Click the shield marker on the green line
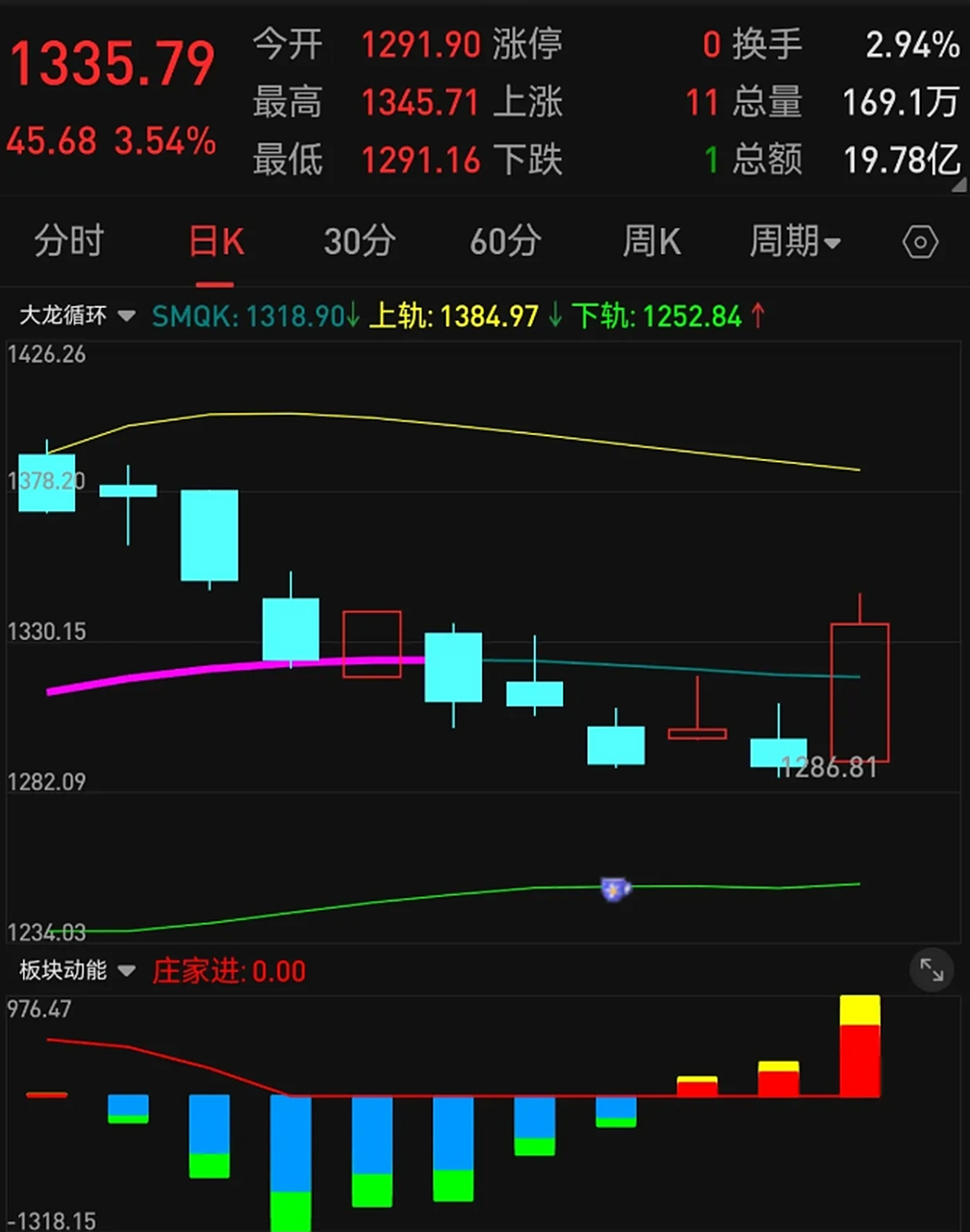The height and width of the screenshot is (1232, 970). pyautogui.click(x=614, y=887)
